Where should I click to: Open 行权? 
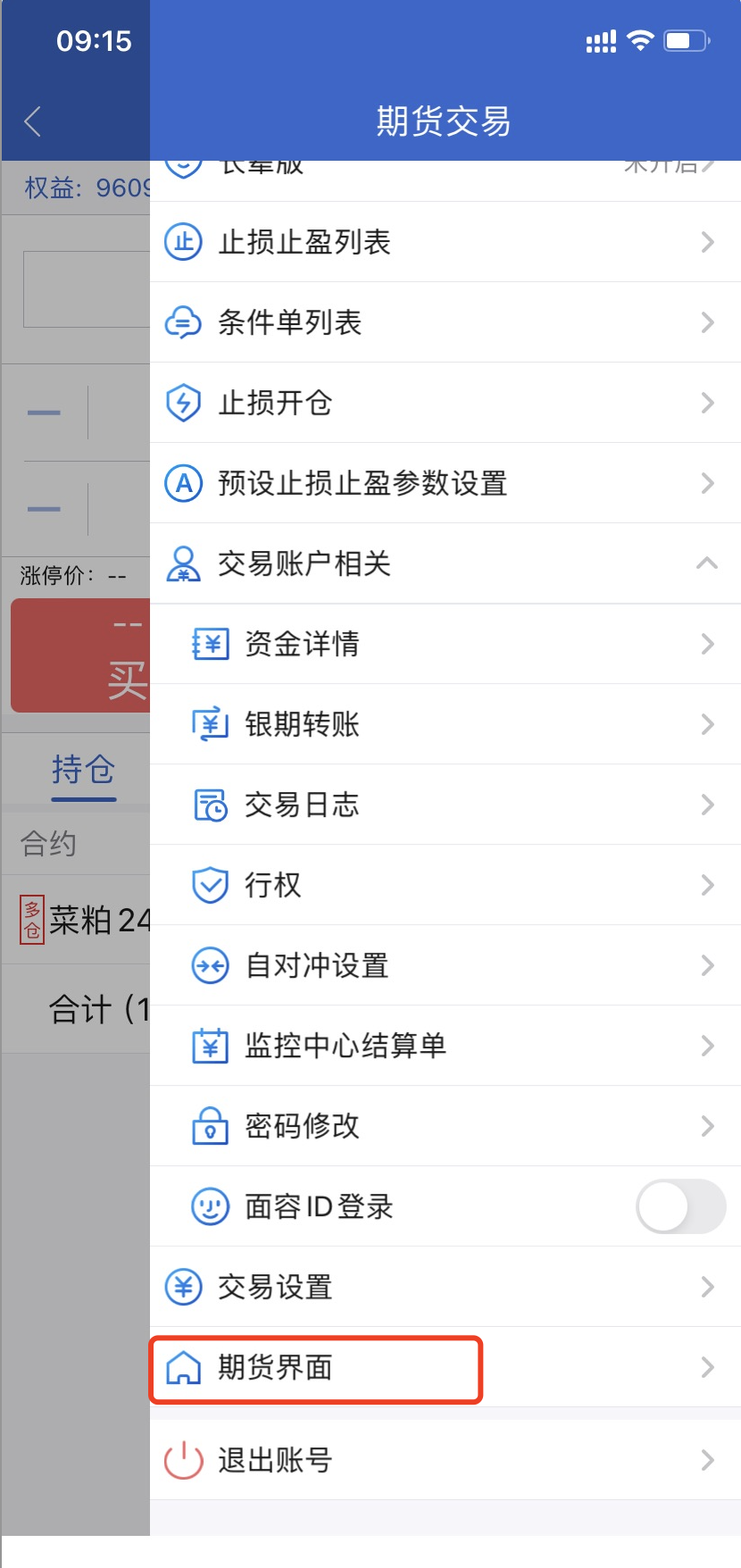pos(445,885)
